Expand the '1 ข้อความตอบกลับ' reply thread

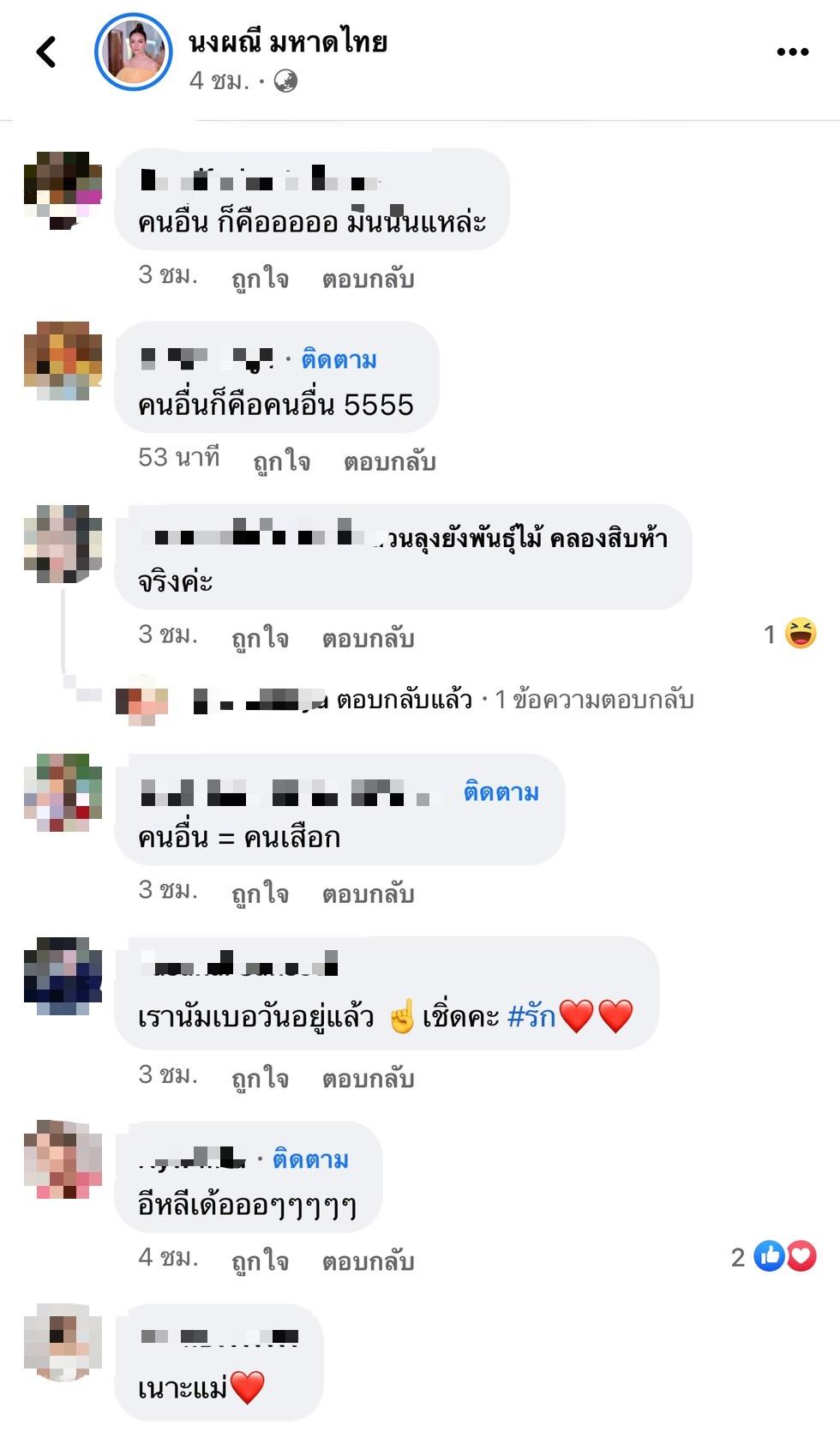[593, 700]
